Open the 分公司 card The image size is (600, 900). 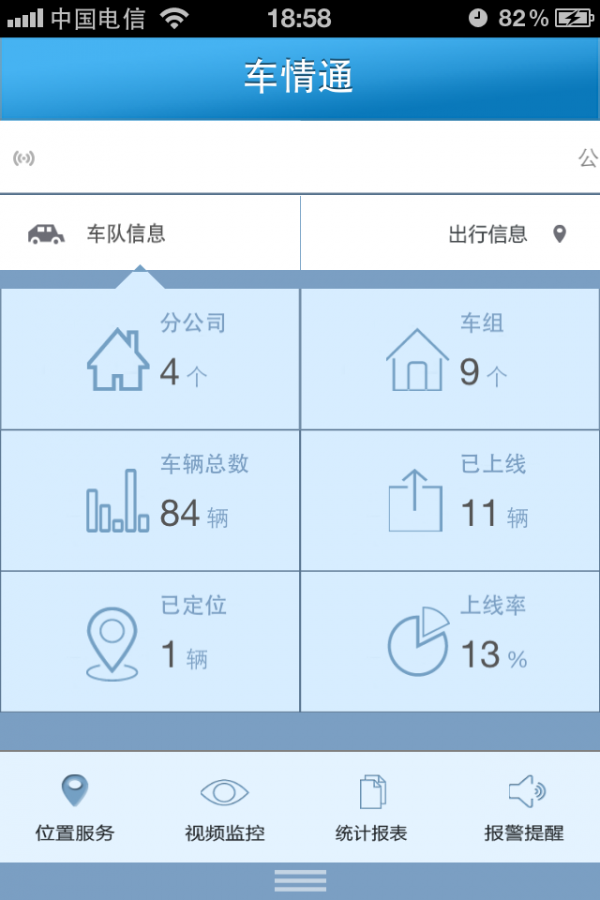coord(150,359)
